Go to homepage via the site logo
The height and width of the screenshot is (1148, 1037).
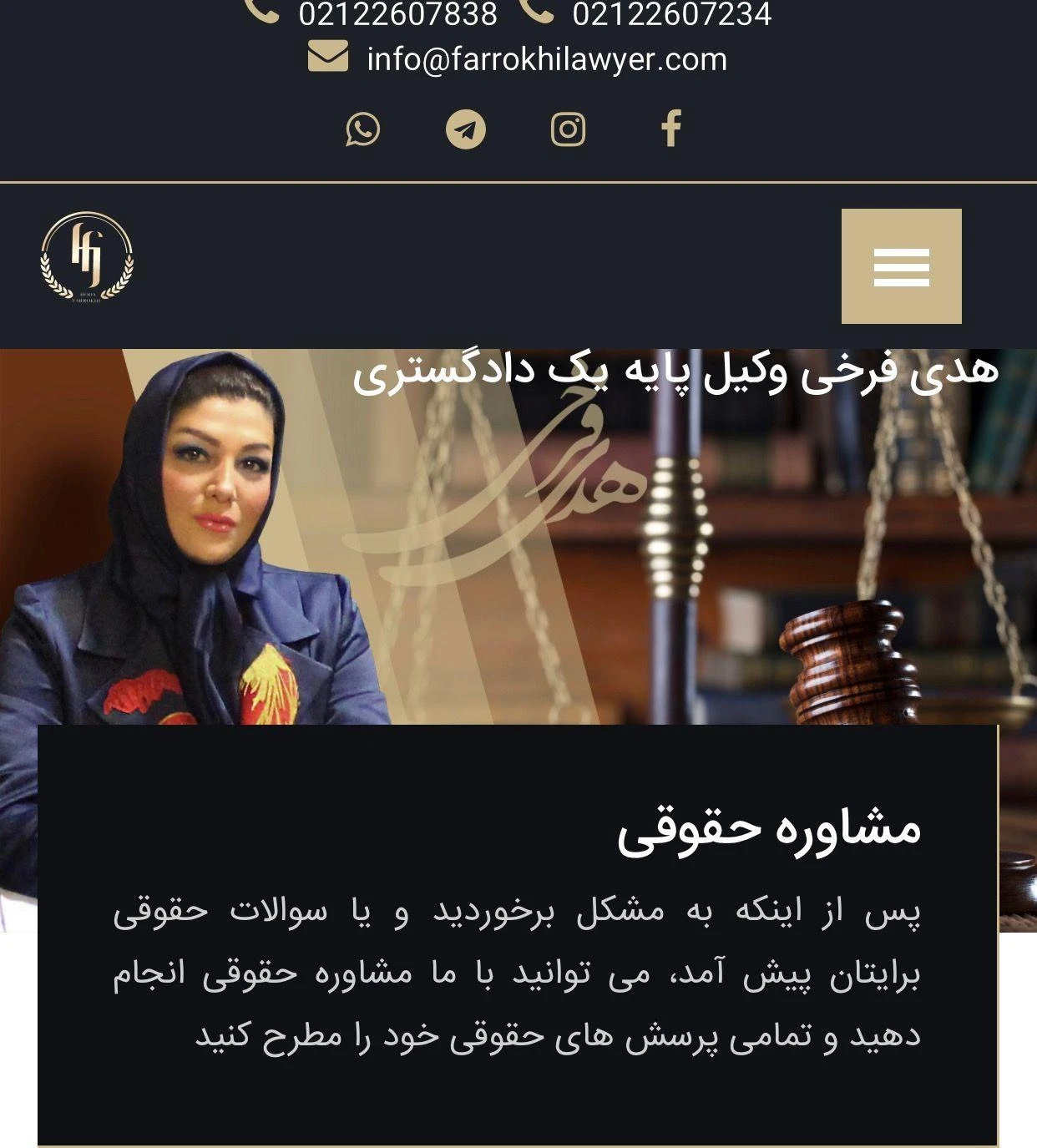point(87,257)
